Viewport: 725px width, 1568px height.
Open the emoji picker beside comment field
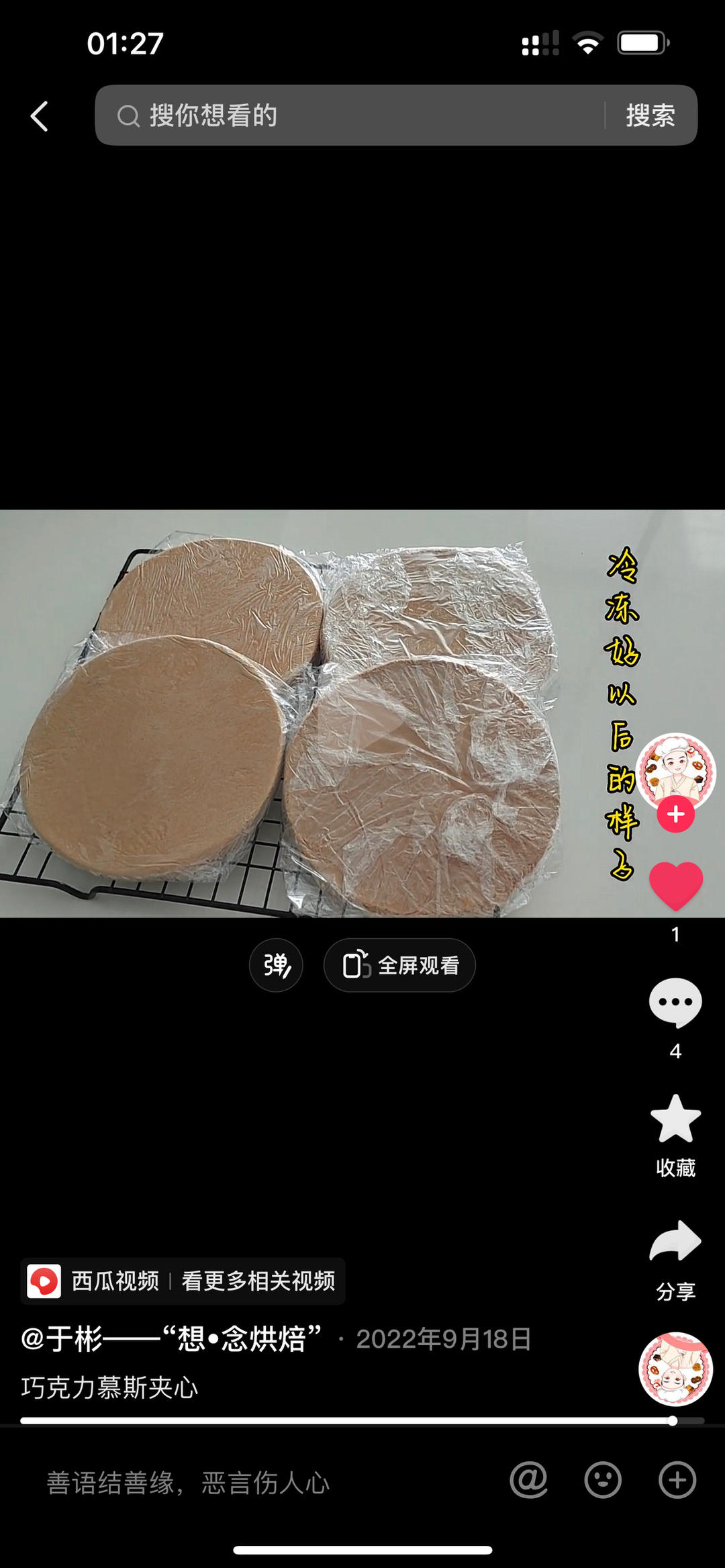point(603,1483)
